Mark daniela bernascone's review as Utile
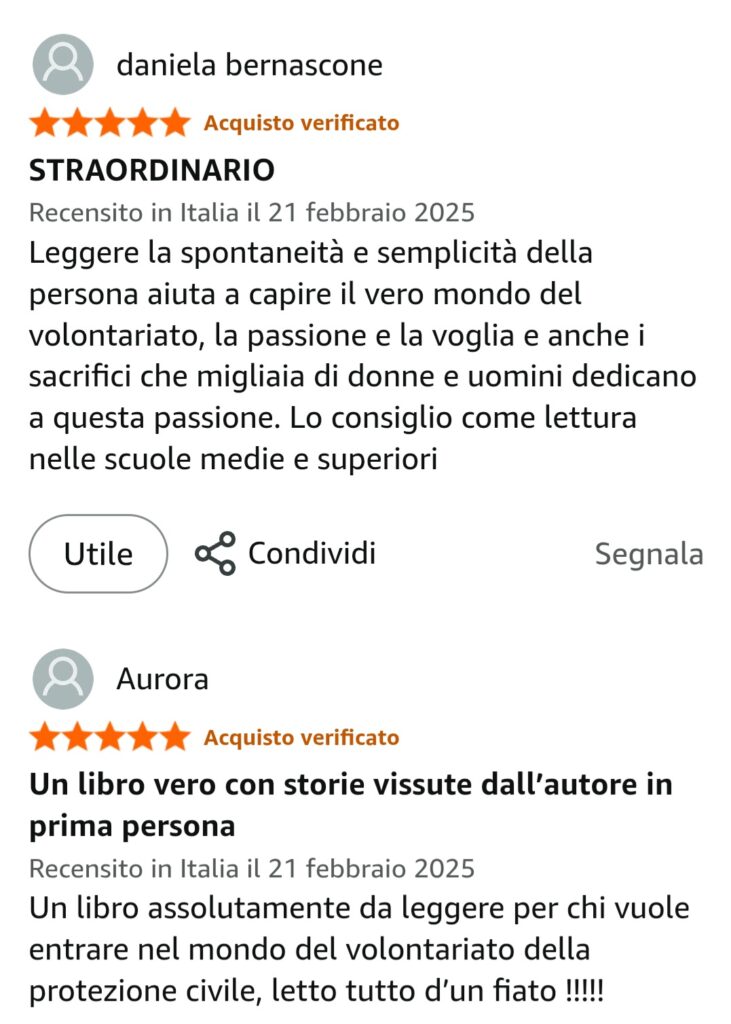The image size is (731, 1024). (x=98, y=554)
